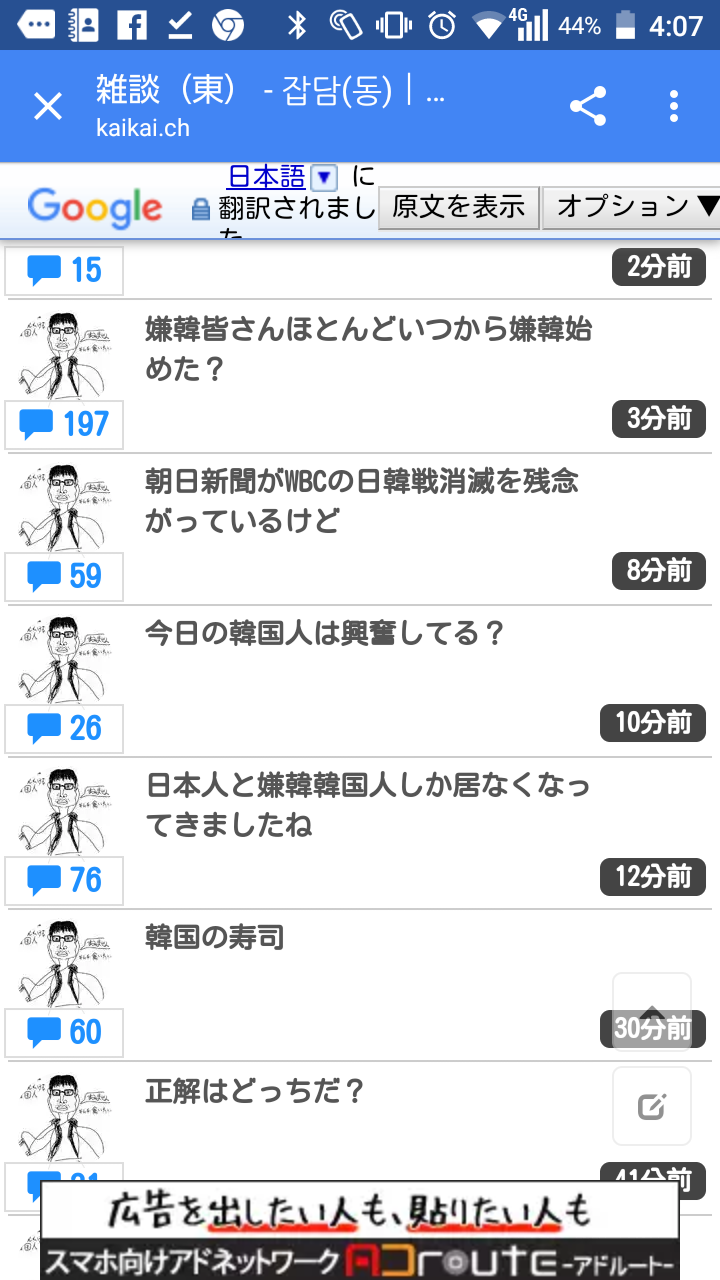720x1280 pixels.
Task: Tap the 原文を表示 button
Action: pos(459,207)
